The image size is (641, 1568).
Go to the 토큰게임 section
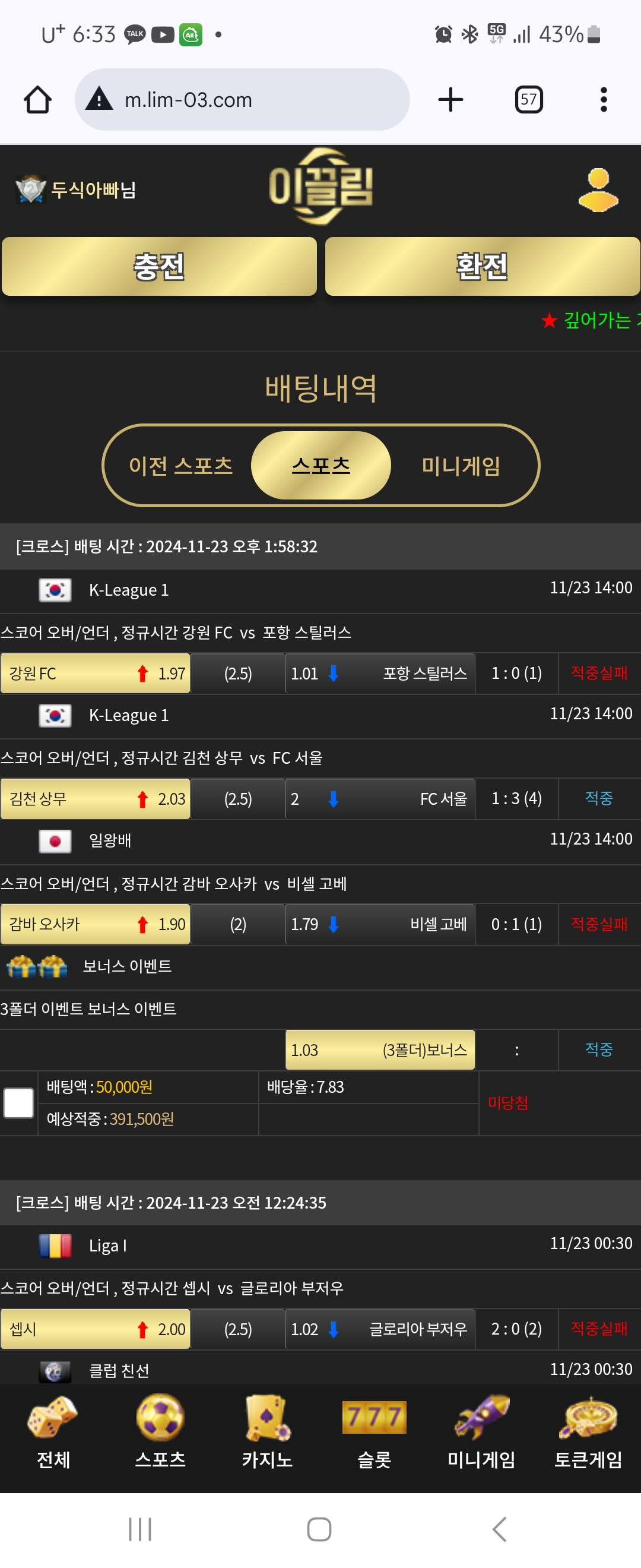pos(588,1431)
